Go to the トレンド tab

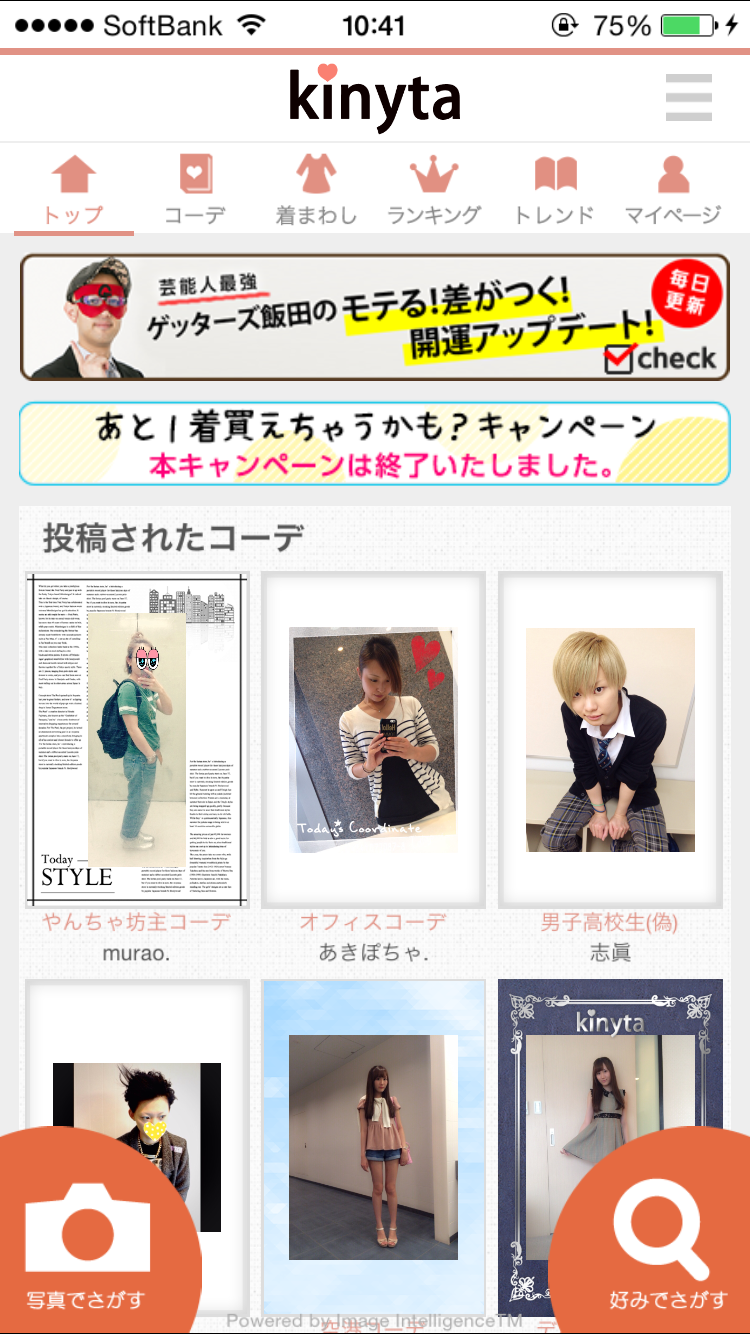(554, 189)
